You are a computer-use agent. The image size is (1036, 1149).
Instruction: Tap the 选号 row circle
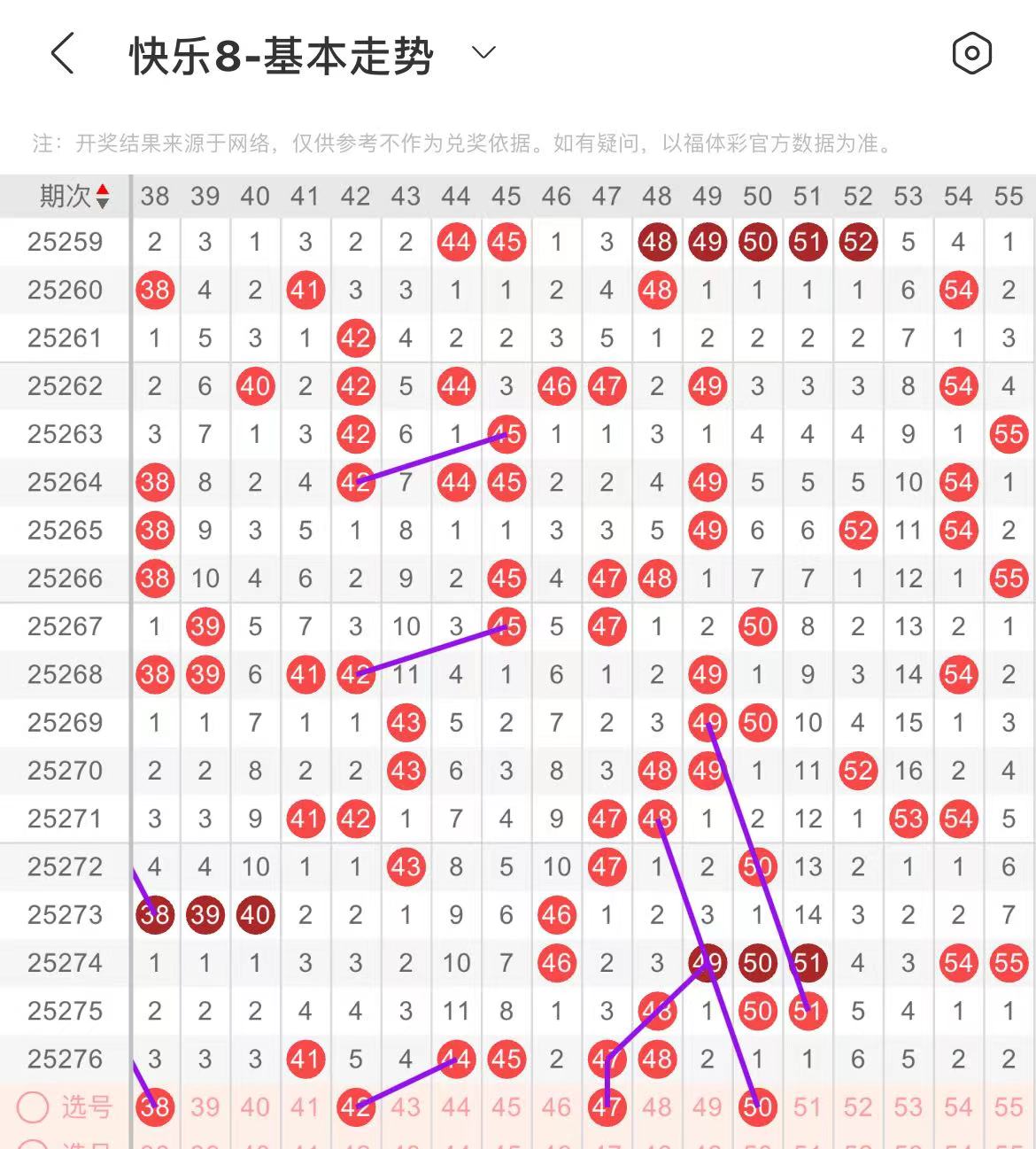33,1106
